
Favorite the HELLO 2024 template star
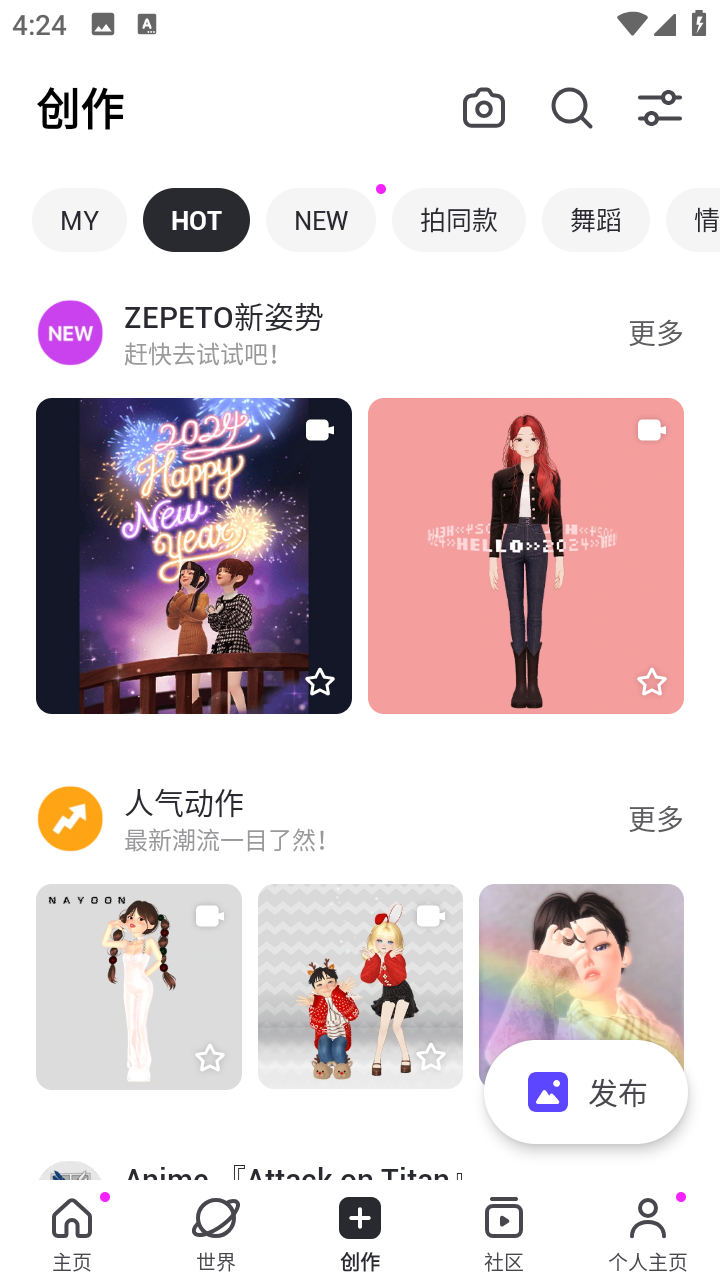(x=652, y=683)
